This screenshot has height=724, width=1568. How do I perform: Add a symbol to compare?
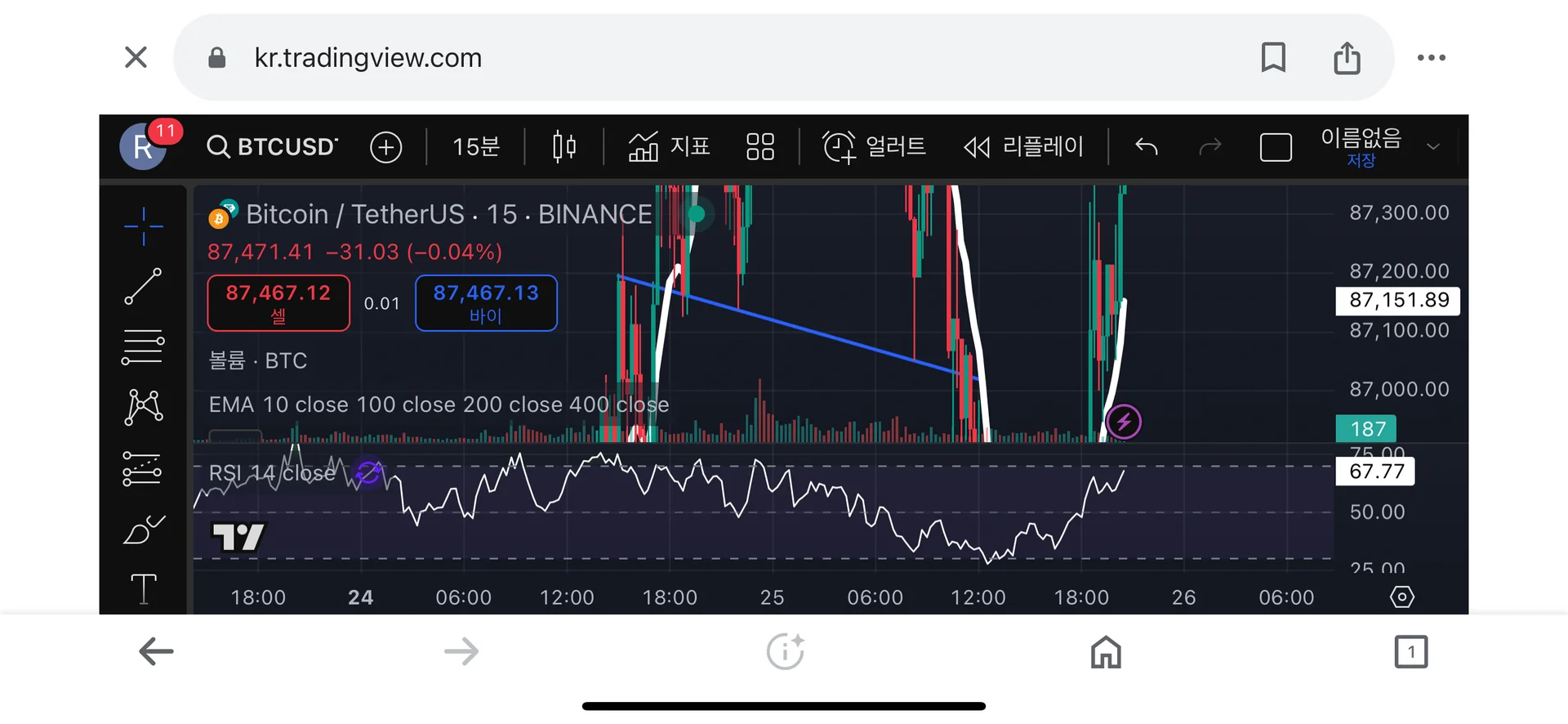click(385, 147)
